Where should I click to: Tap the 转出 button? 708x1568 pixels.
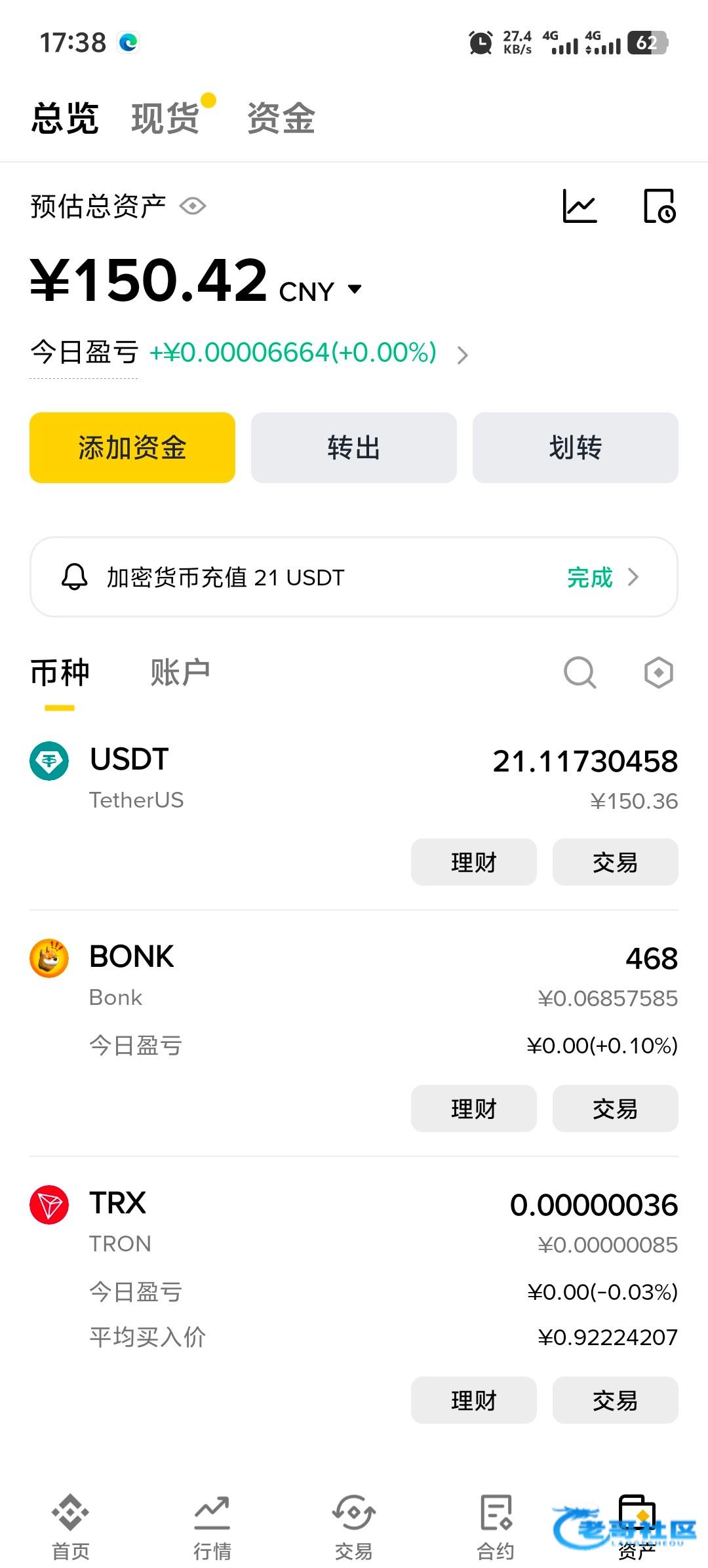[x=354, y=448]
